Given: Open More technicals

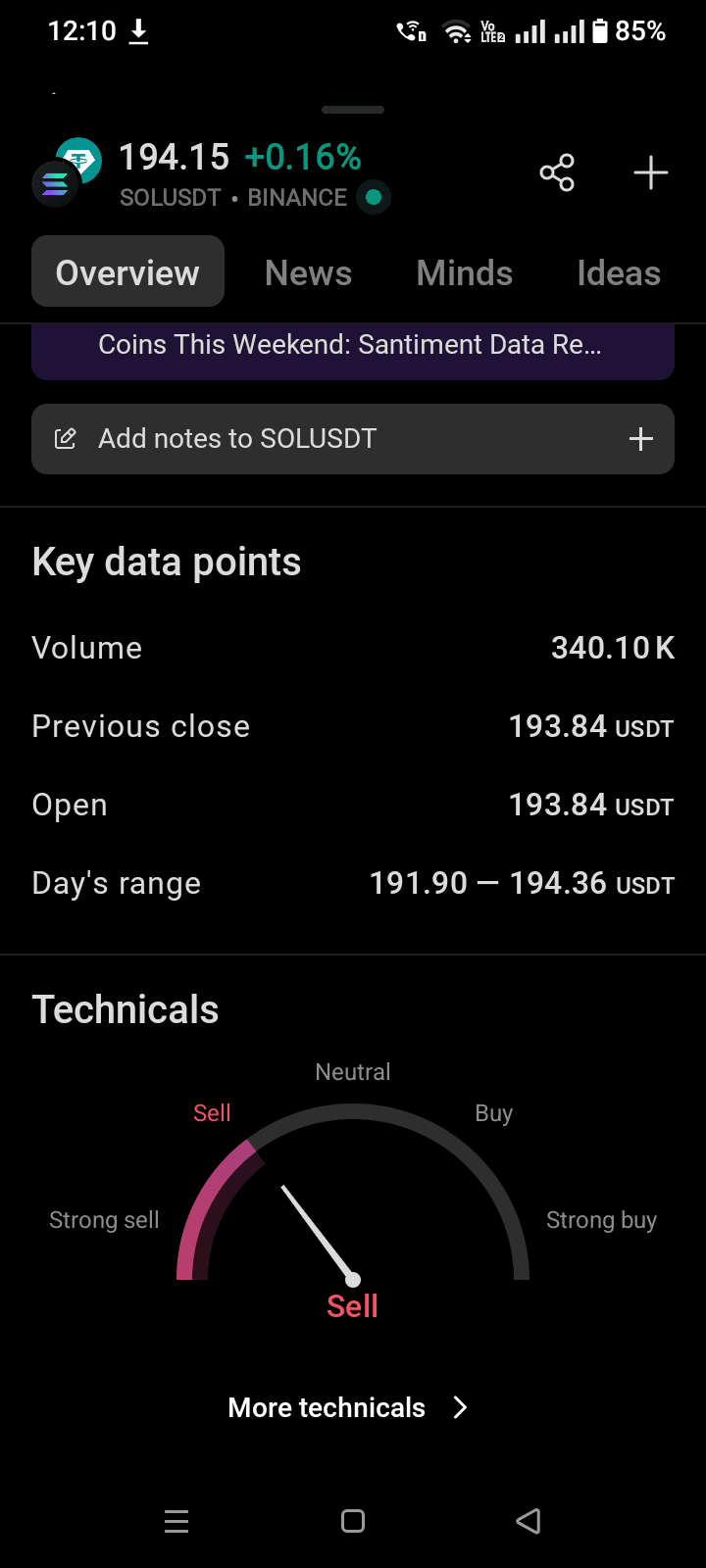Looking at the screenshot, I should (x=348, y=1408).
